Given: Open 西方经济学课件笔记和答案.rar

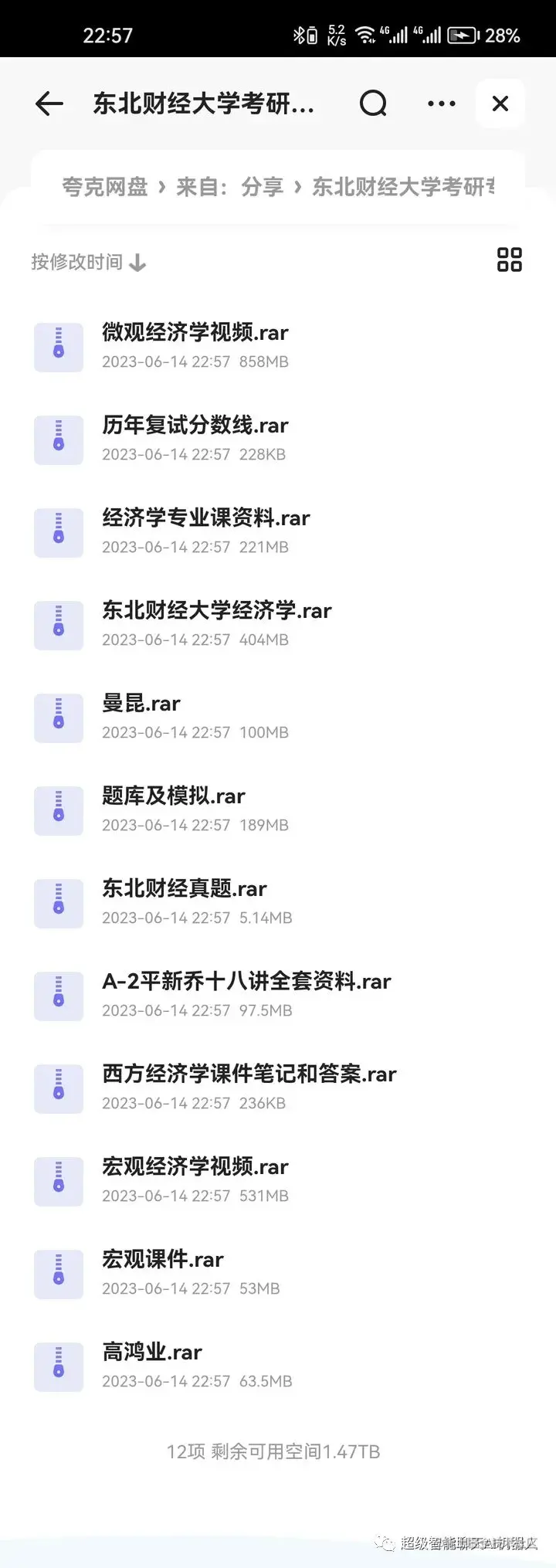Looking at the screenshot, I should pos(249,1074).
